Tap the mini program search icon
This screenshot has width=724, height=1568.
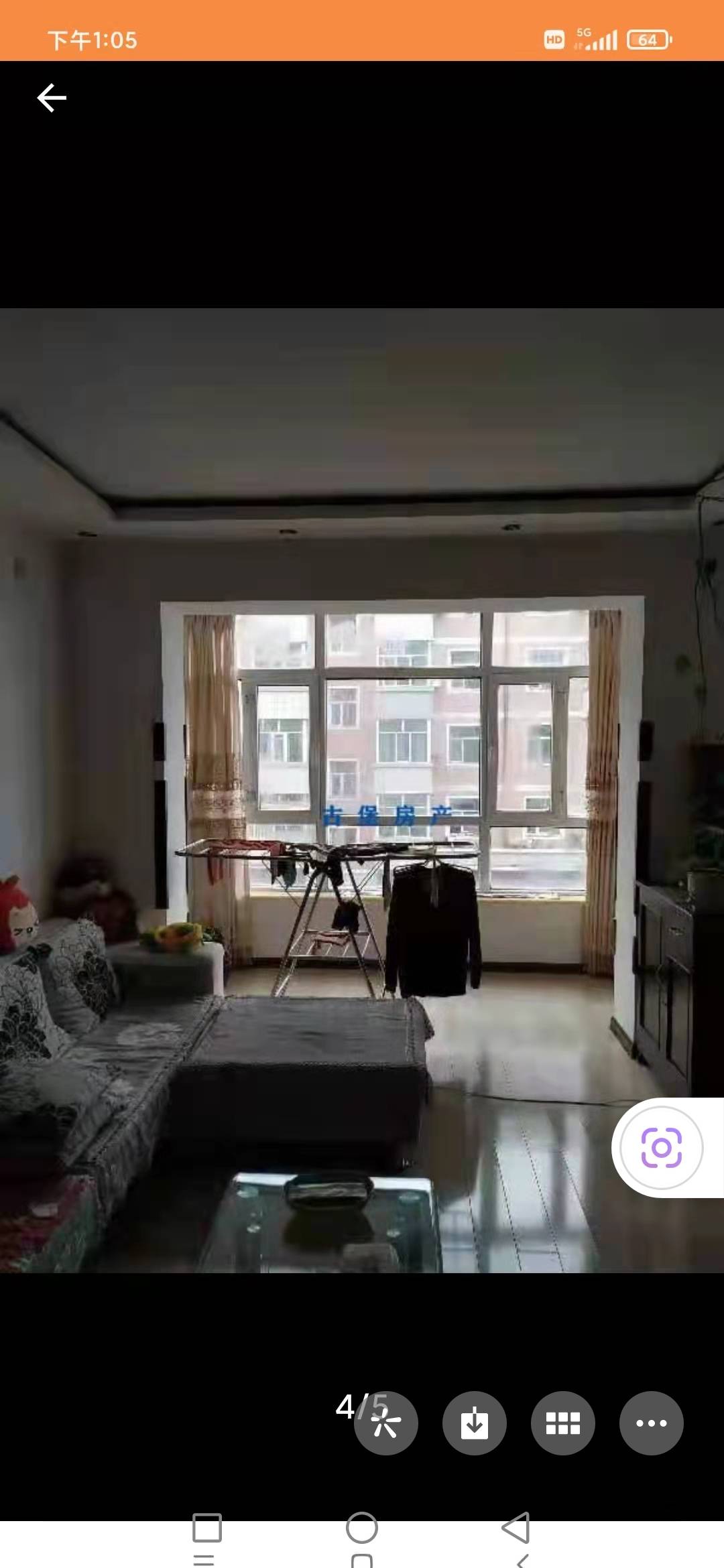(386, 1423)
